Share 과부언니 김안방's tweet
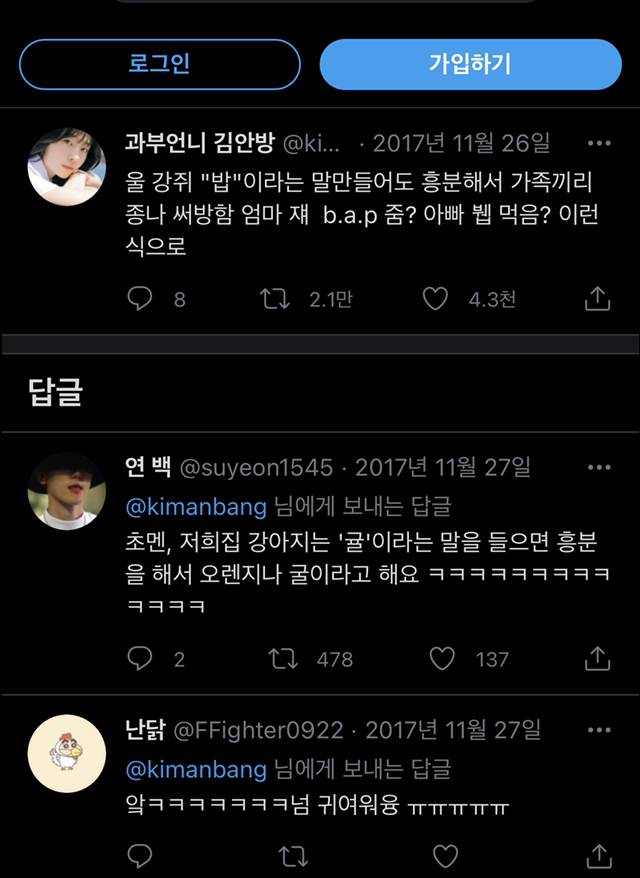This screenshot has height=878, width=640. coord(597,298)
